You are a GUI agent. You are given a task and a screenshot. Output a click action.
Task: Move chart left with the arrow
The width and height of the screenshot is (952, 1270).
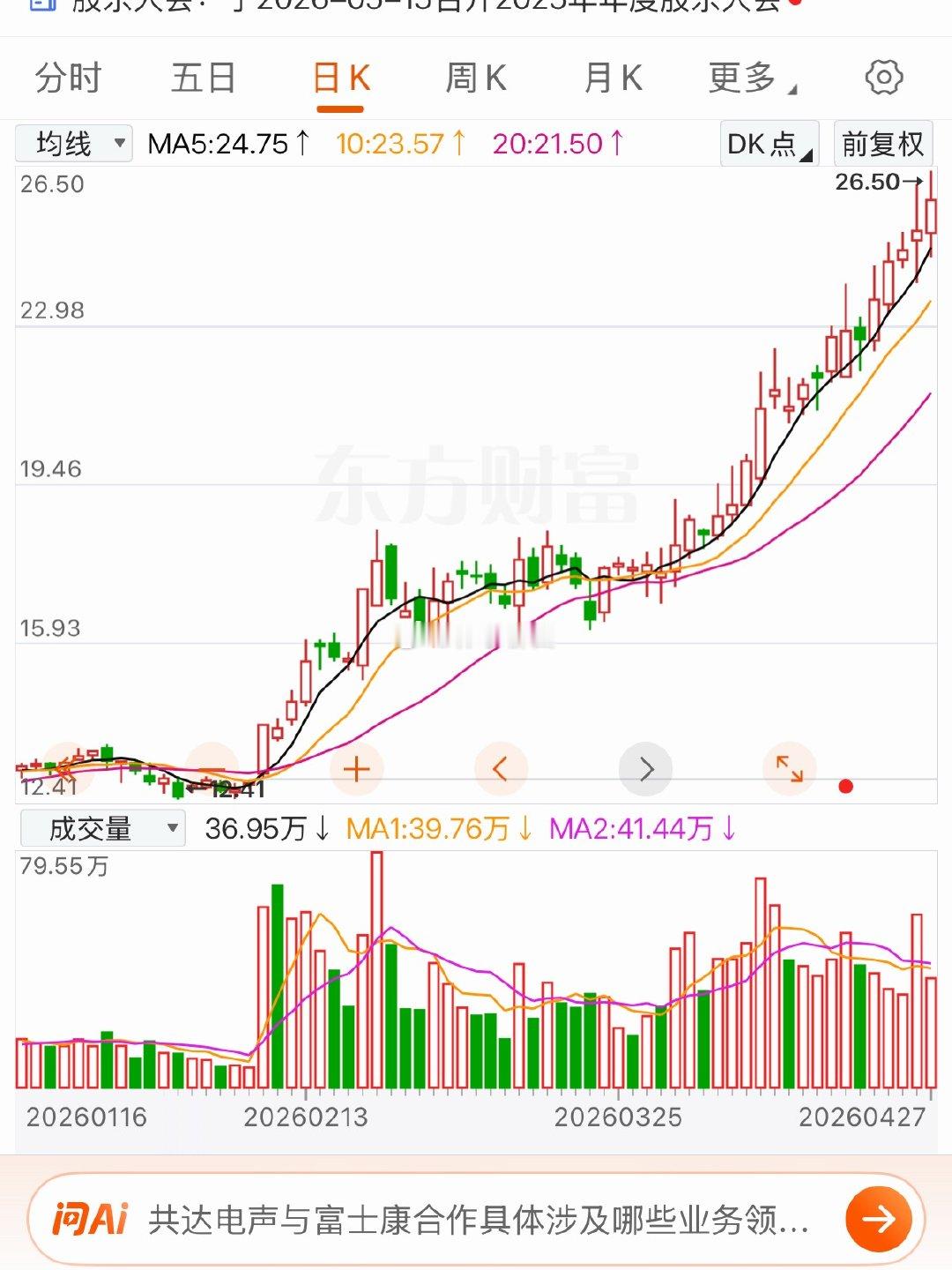click(500, 769)
